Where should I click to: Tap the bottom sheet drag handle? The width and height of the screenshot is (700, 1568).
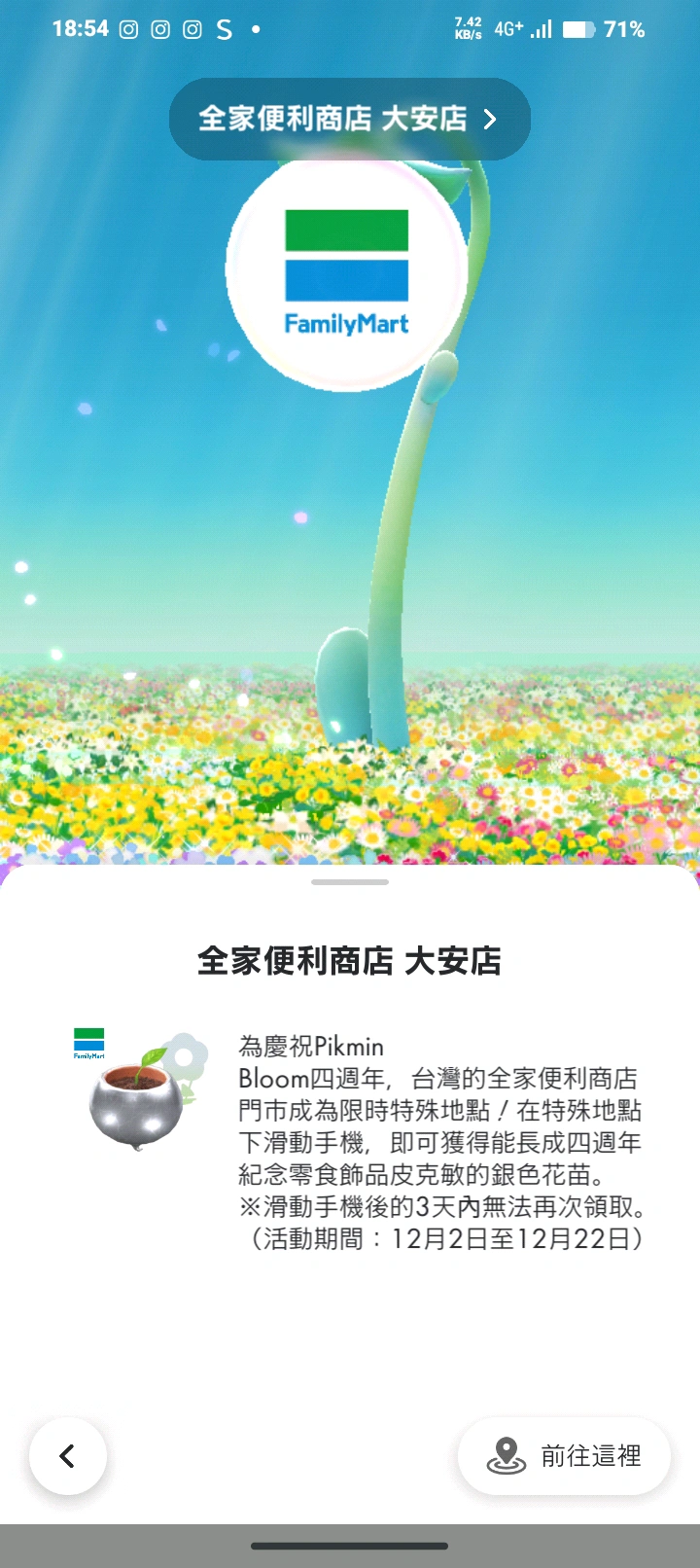tap(350, 882)
